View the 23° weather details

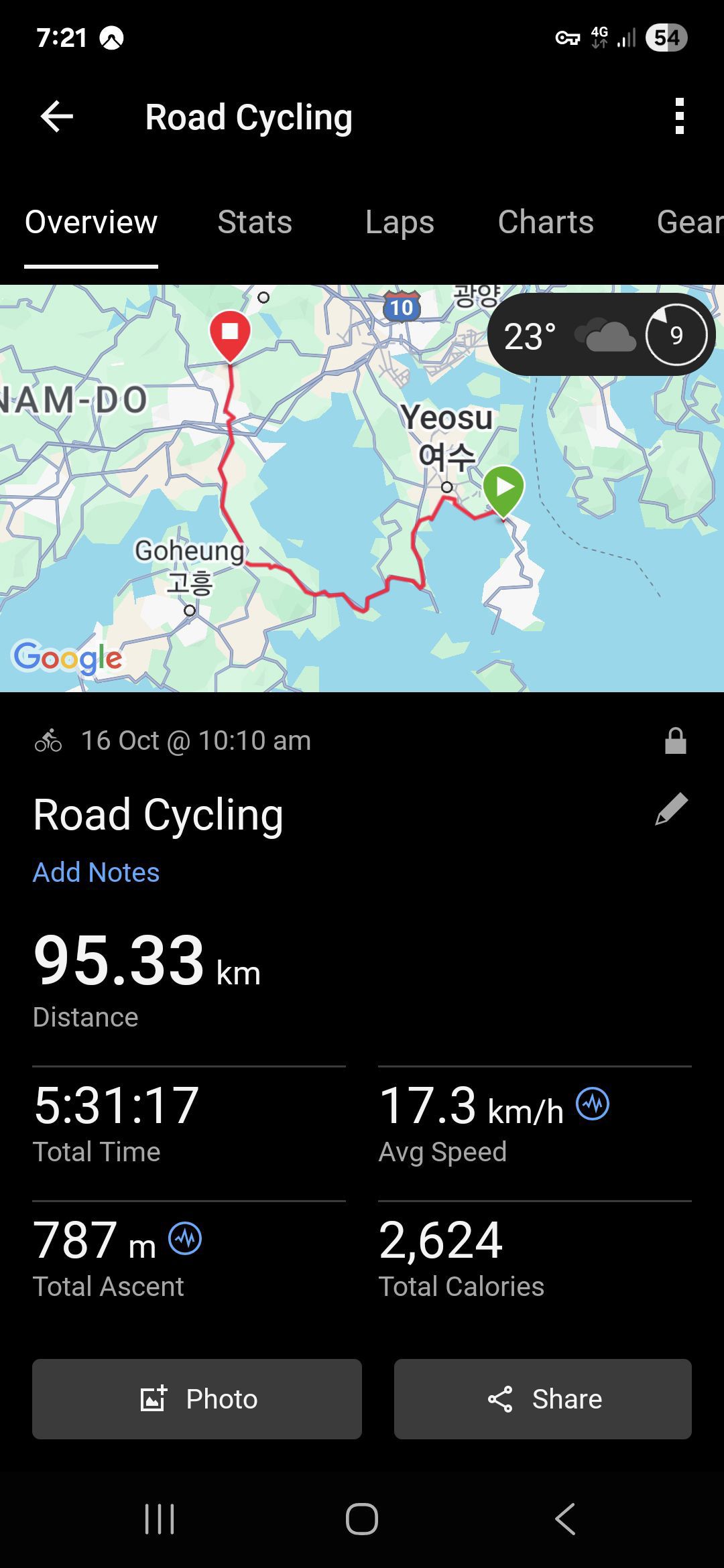tap(601, 334)
